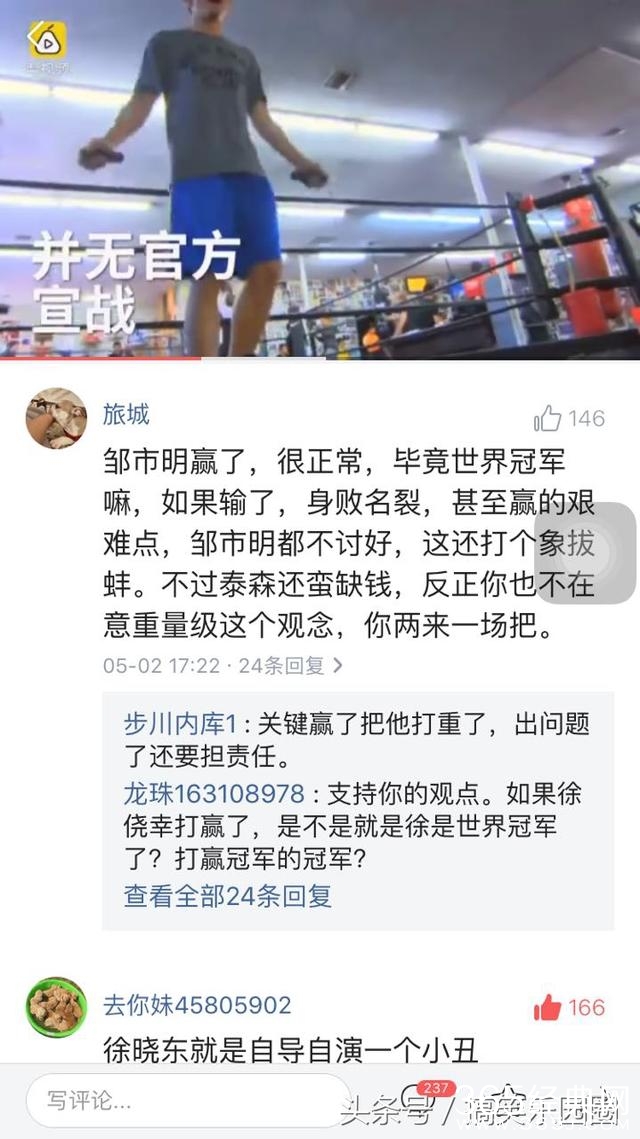Like 旅城's comment
The width and height of the screenshot is (640, 1139).
pyautogui.click(x=549, y=418)
